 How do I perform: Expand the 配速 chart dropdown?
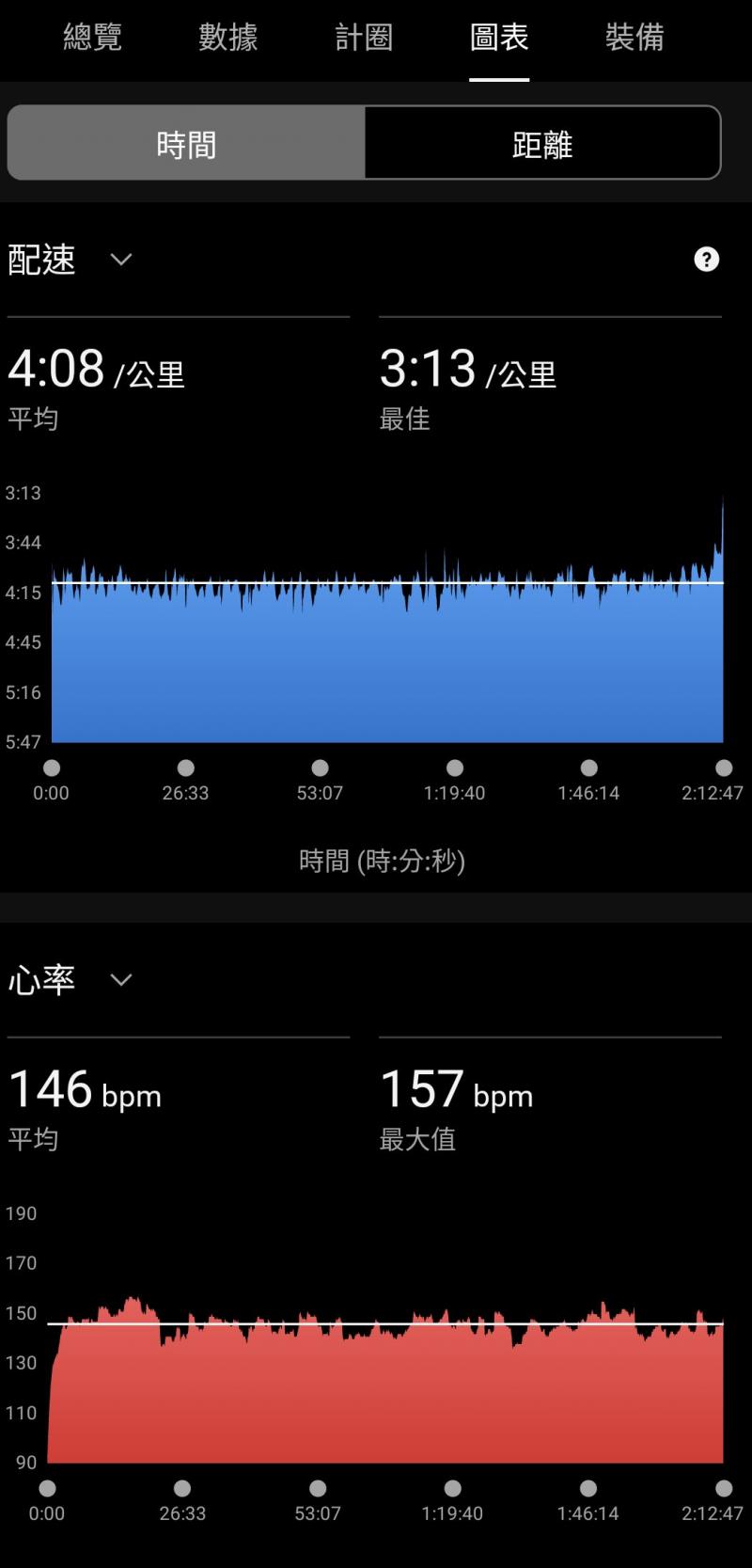point(120,260)
